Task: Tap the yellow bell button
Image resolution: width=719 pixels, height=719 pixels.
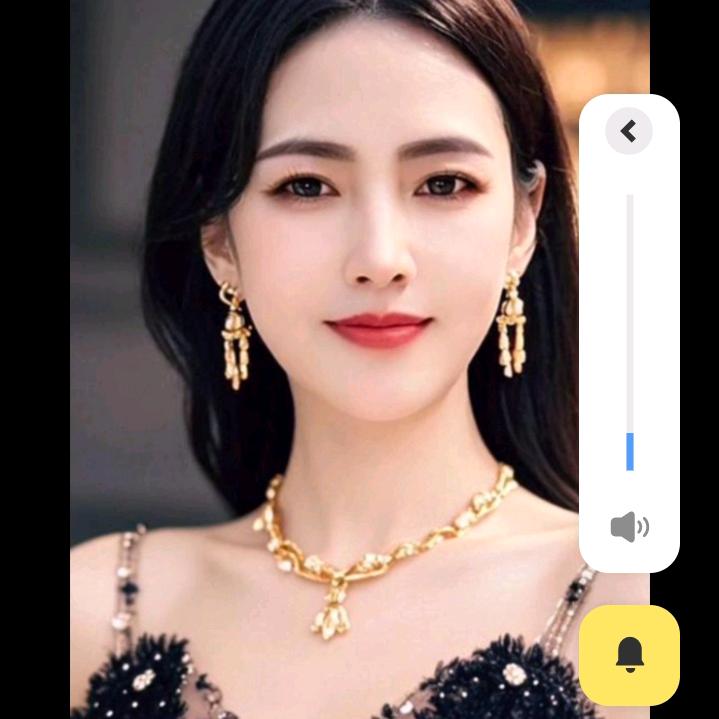Action: pyautogui.click(x=629, y=655)
